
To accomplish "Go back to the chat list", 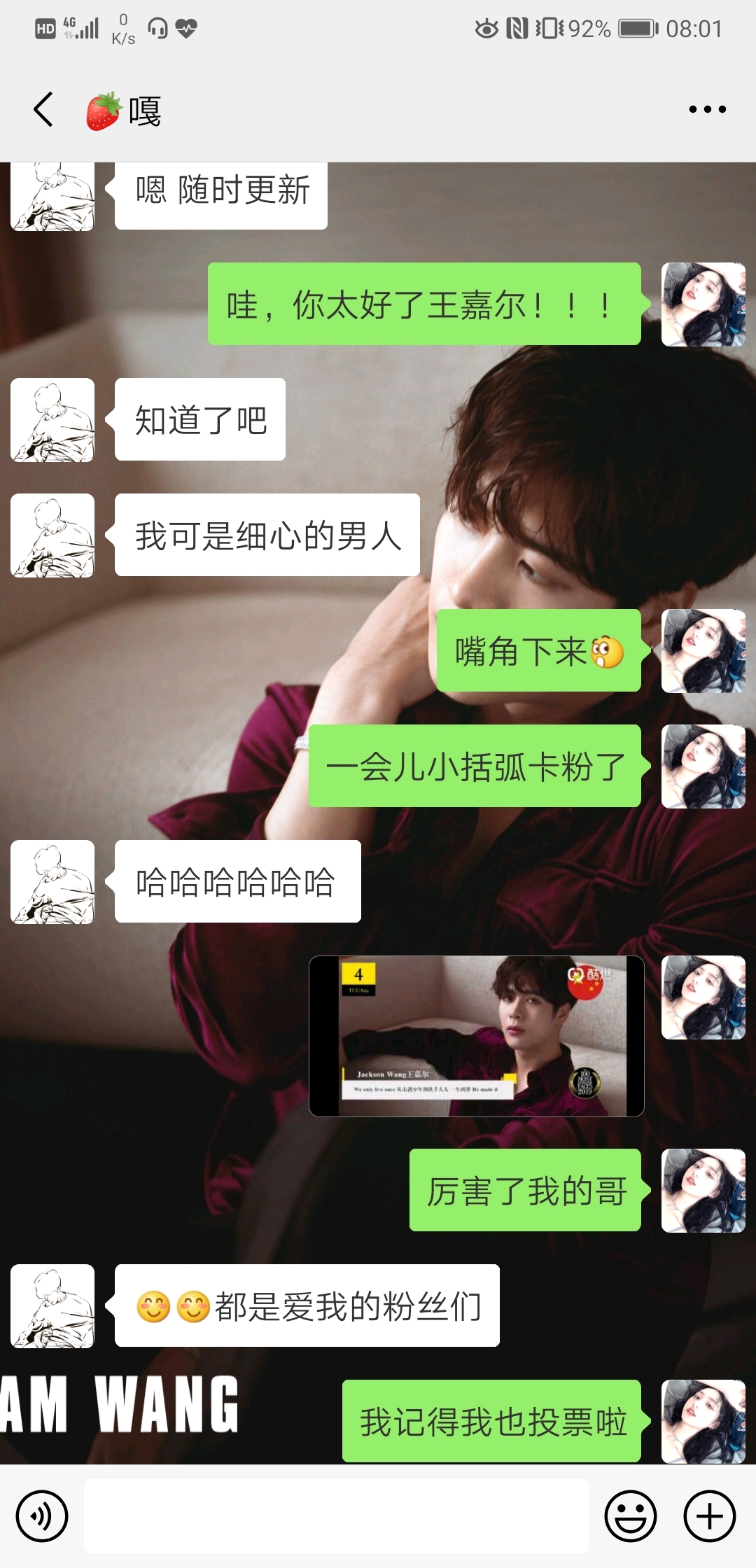I will pos(43,110).
